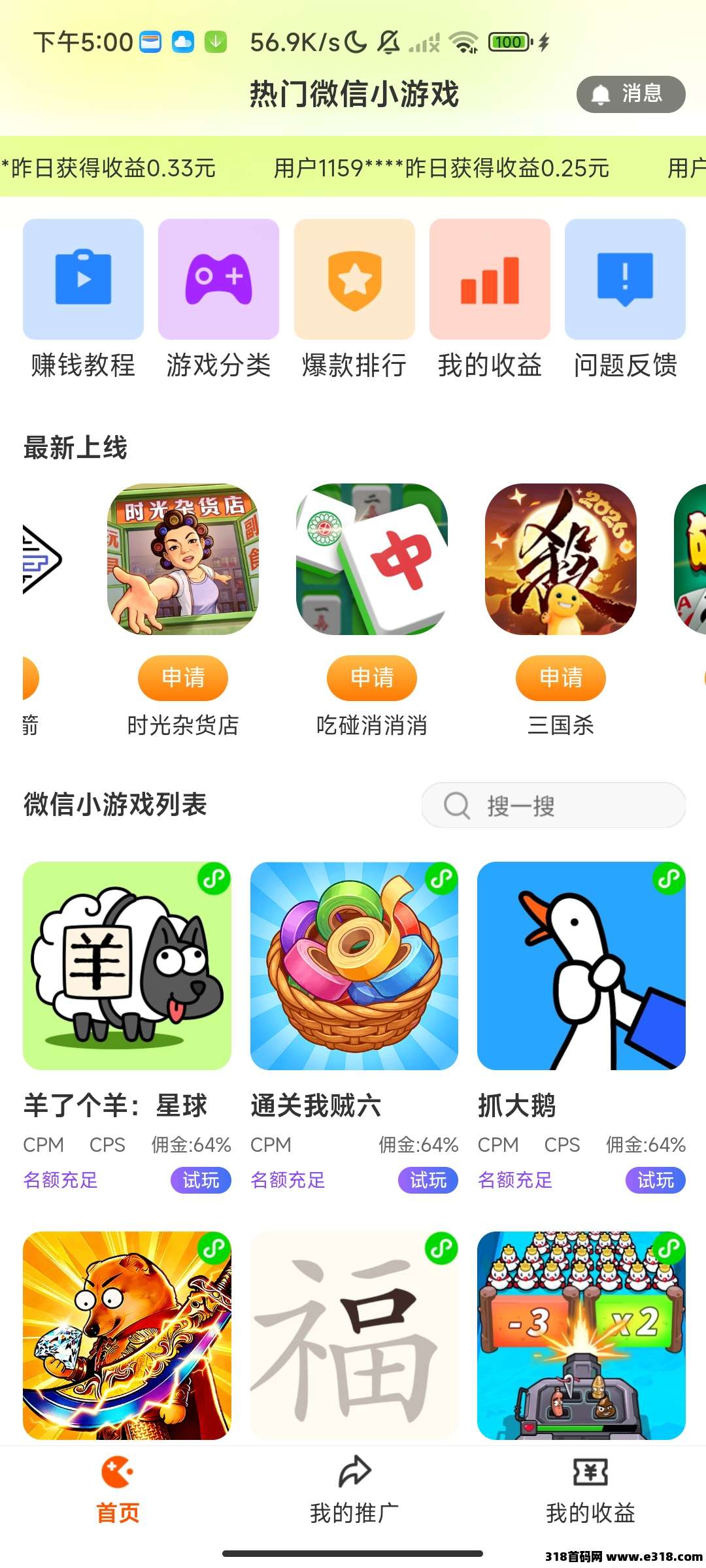706x1568 pixels.
Task: Try 抓大鹅 via 试玩 button
Action: [x=655, y=1180]
